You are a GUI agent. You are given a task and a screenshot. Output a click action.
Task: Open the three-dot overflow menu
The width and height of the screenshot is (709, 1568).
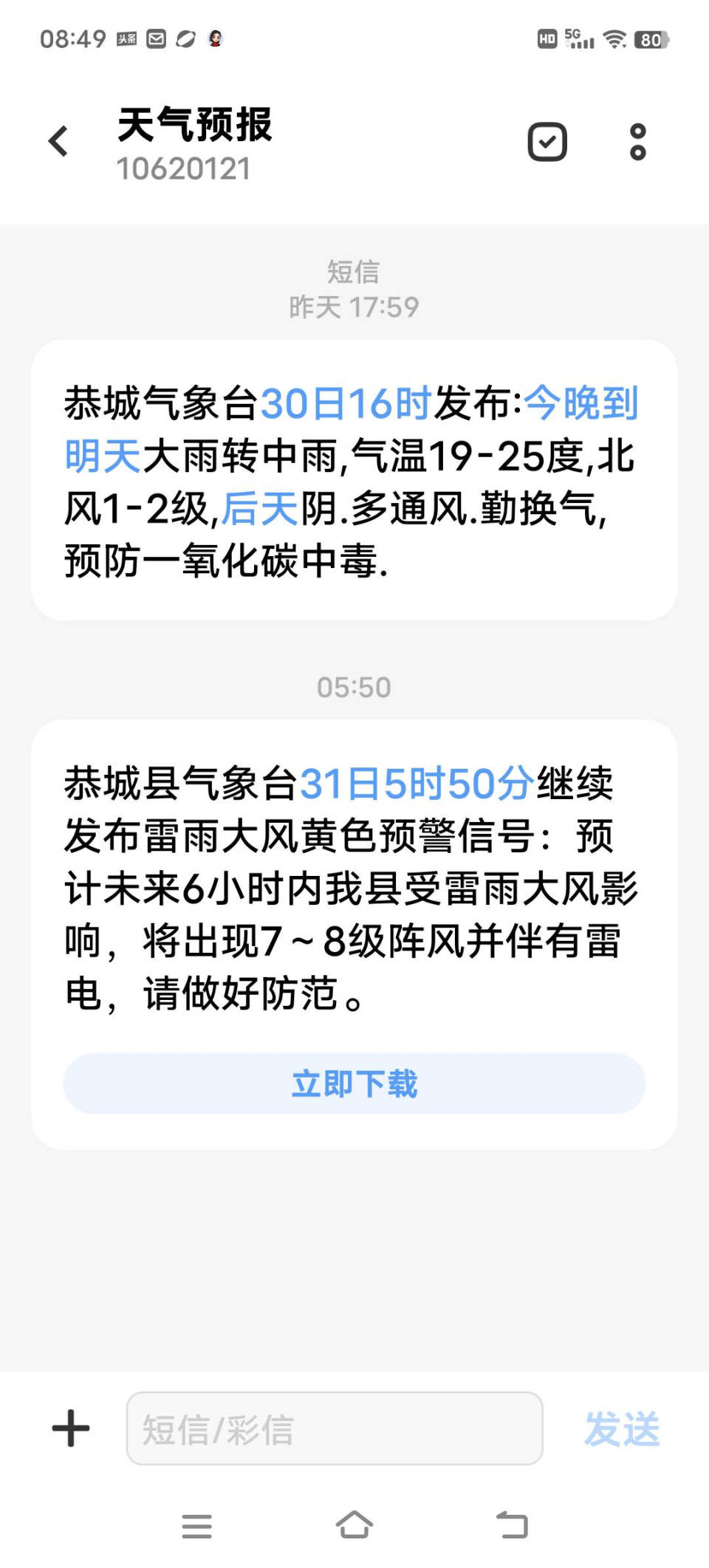[637, 142]
